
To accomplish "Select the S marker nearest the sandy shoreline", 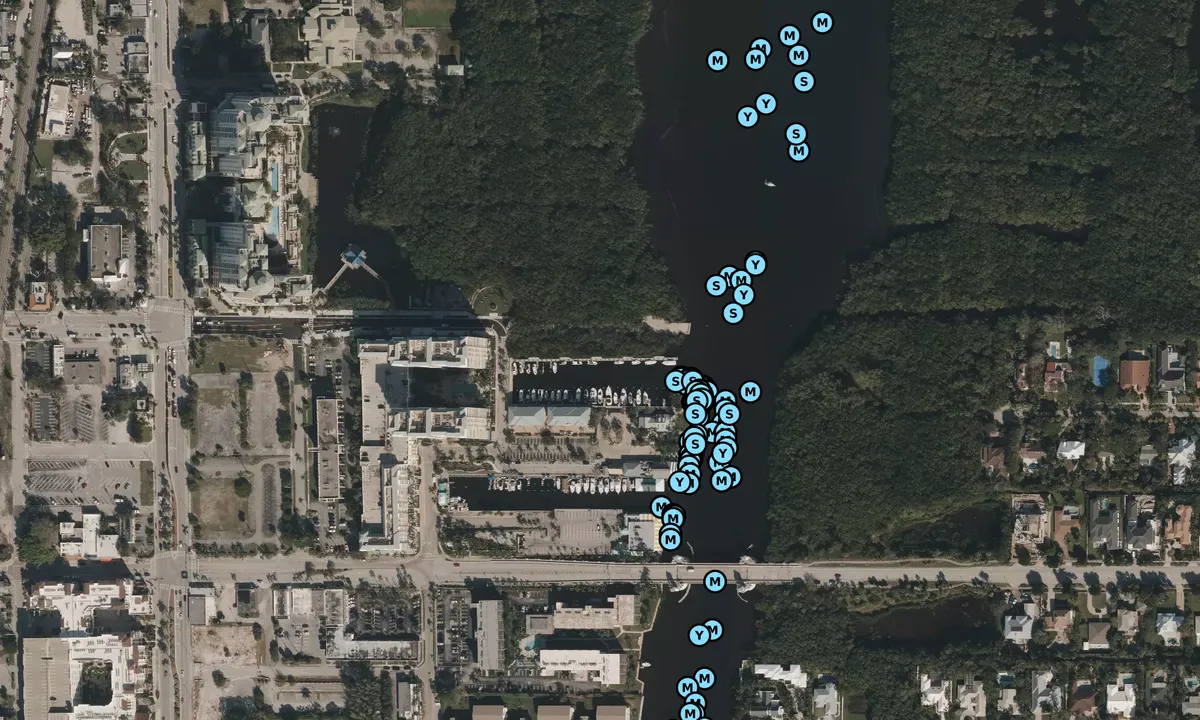I will tap(733, 313).
